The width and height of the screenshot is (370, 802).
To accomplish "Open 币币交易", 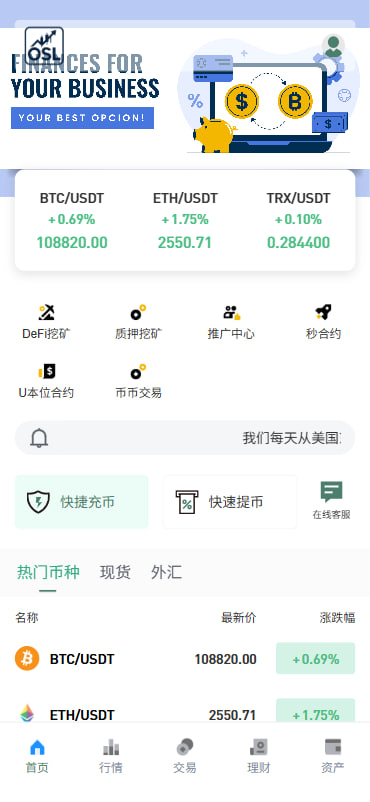I will pyautogui.click(x=138, y=382).
